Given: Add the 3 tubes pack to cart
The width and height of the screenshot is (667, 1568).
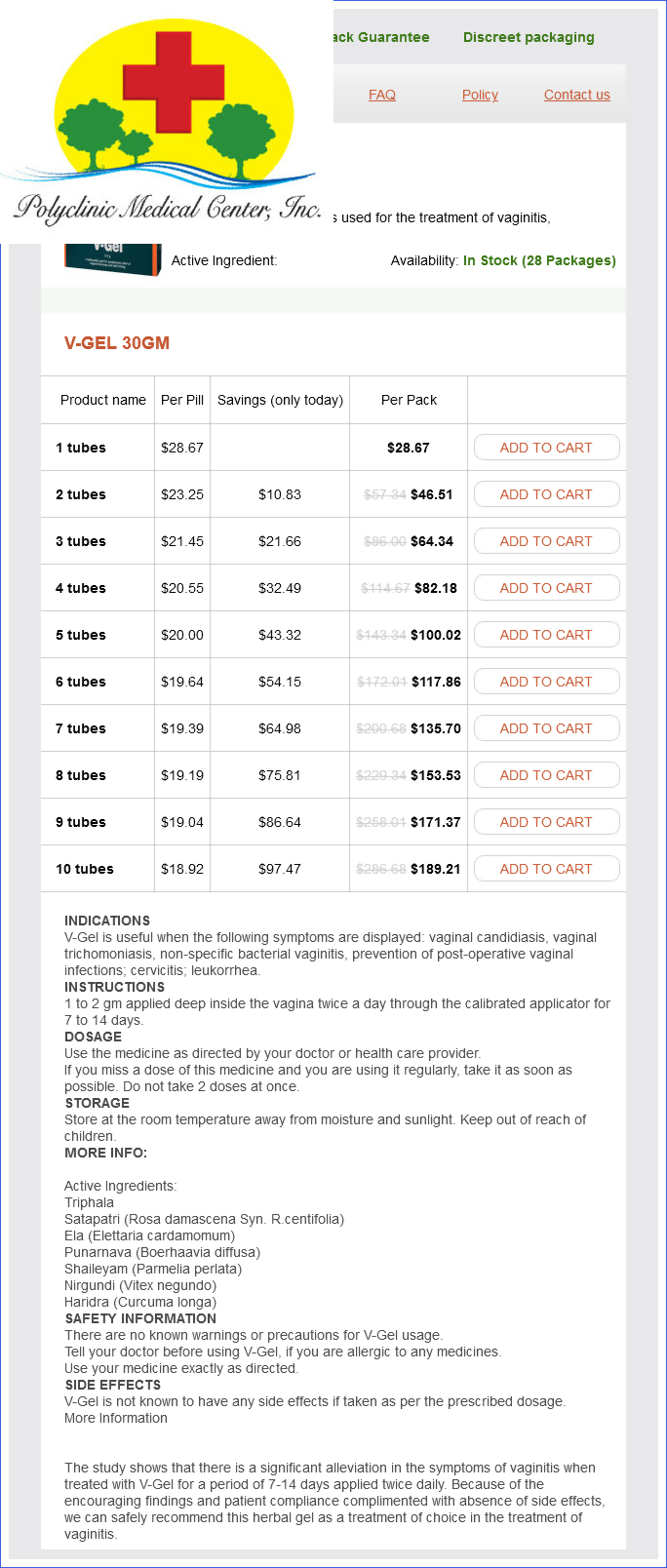Looking at the screenshot, I should click(x=546, y=541).
